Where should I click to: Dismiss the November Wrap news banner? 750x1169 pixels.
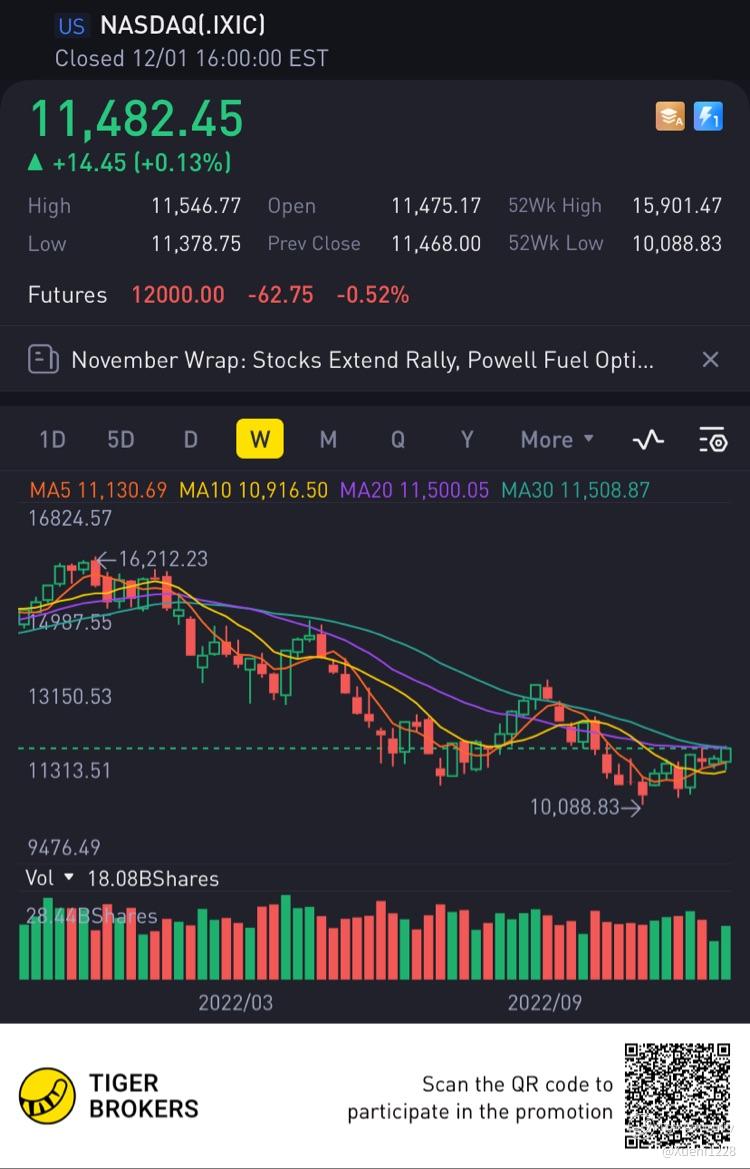click(x=710, y=360)
